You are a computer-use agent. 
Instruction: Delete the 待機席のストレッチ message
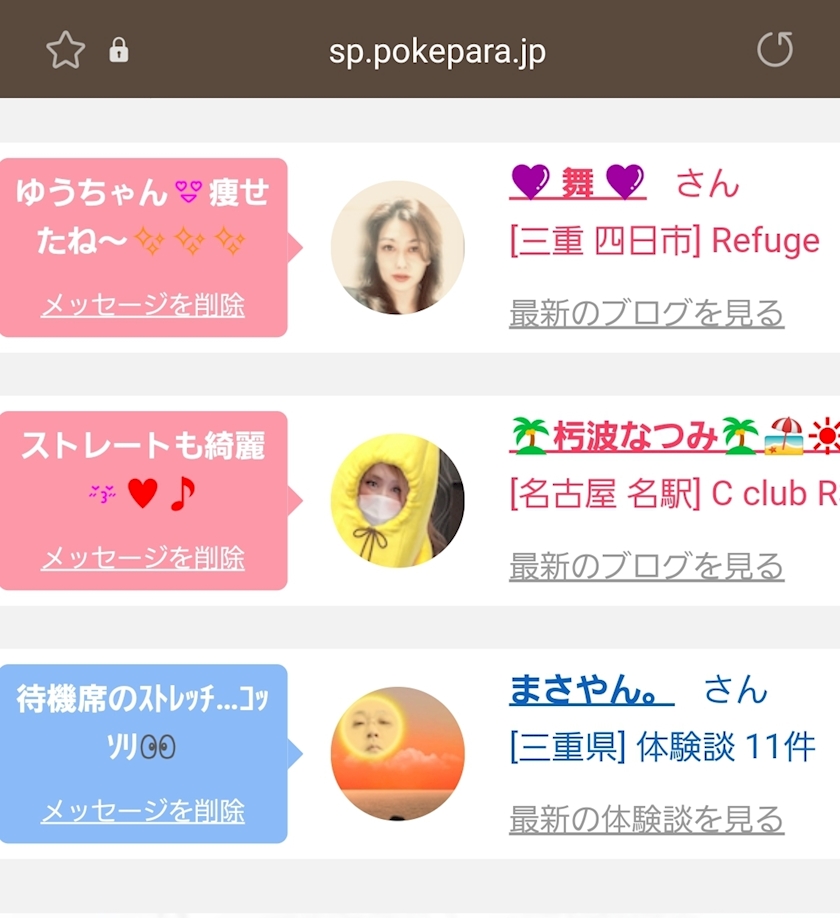click(143, 811)
